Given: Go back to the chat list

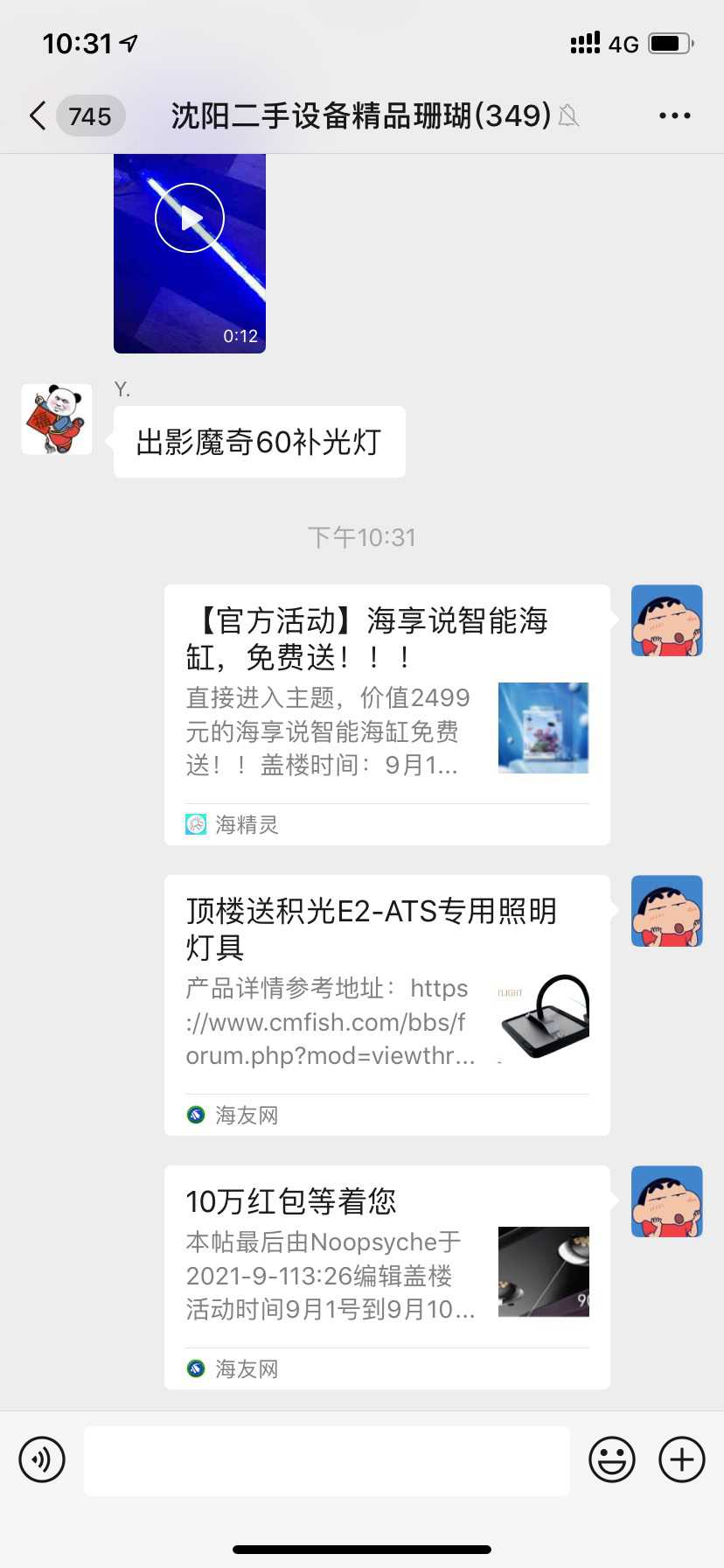Looking at the screenshot, I should [38, 115].
